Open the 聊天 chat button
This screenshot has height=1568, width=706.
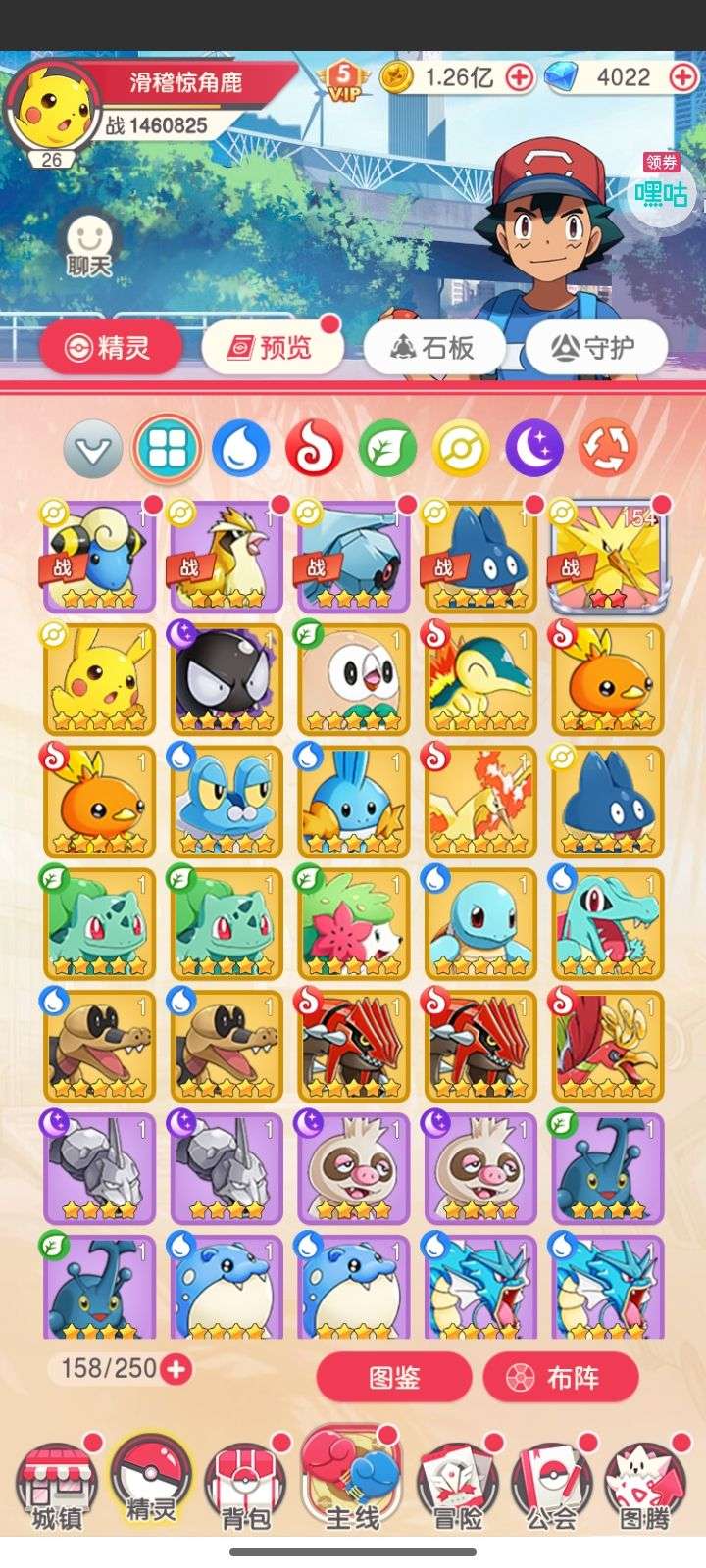(90, 245)
